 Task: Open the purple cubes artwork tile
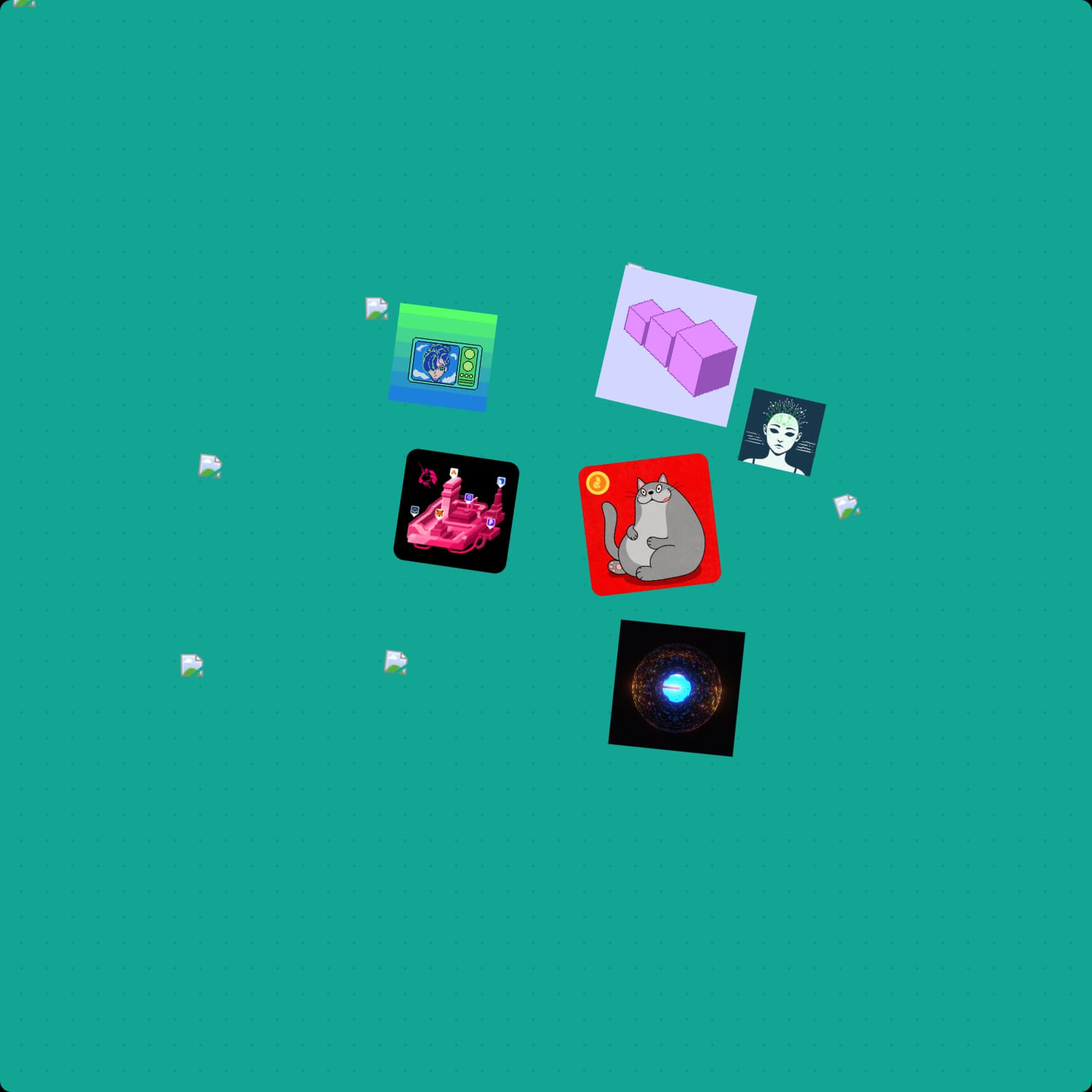click(x=676, y=346)
